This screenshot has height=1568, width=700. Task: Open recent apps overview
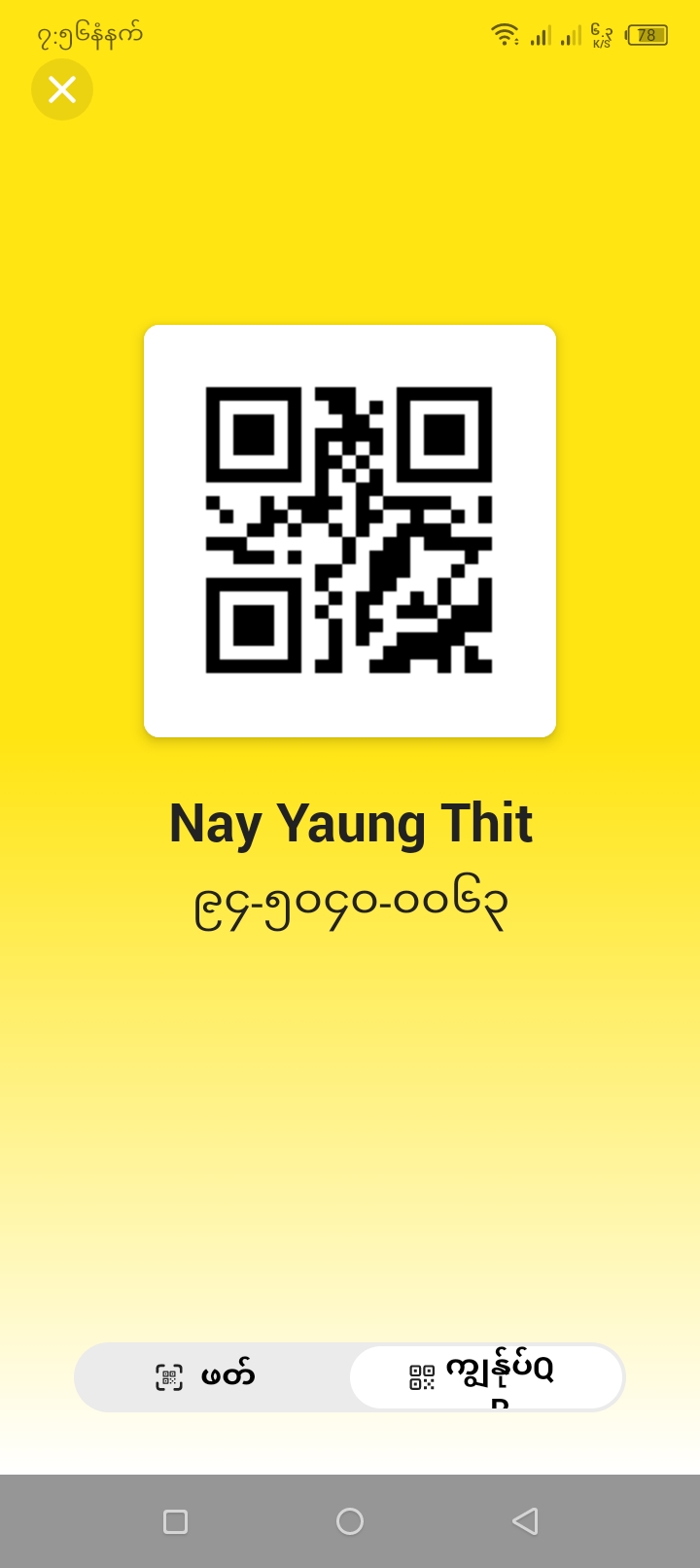[x=176, y=1521]
